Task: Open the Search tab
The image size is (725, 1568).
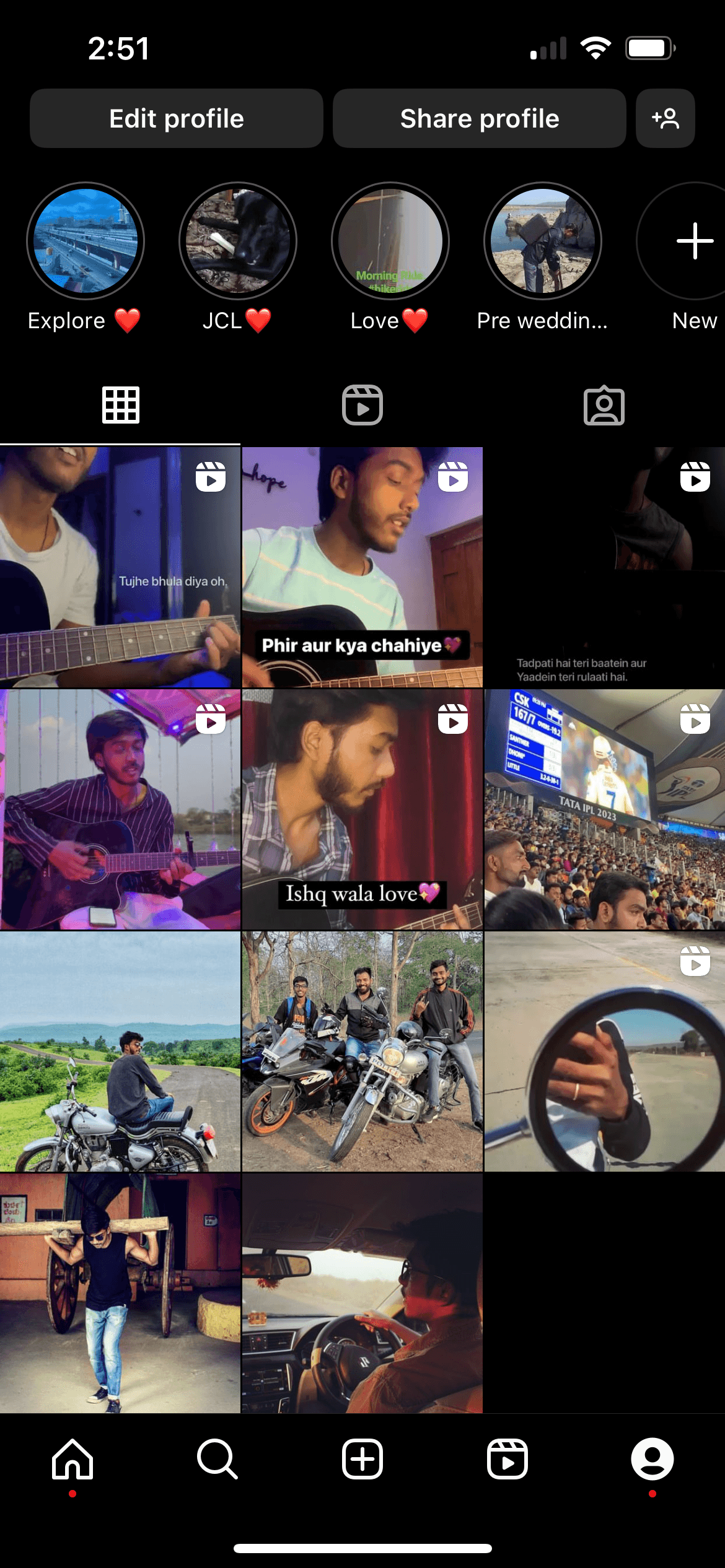Action: [x=217, y=1459]
